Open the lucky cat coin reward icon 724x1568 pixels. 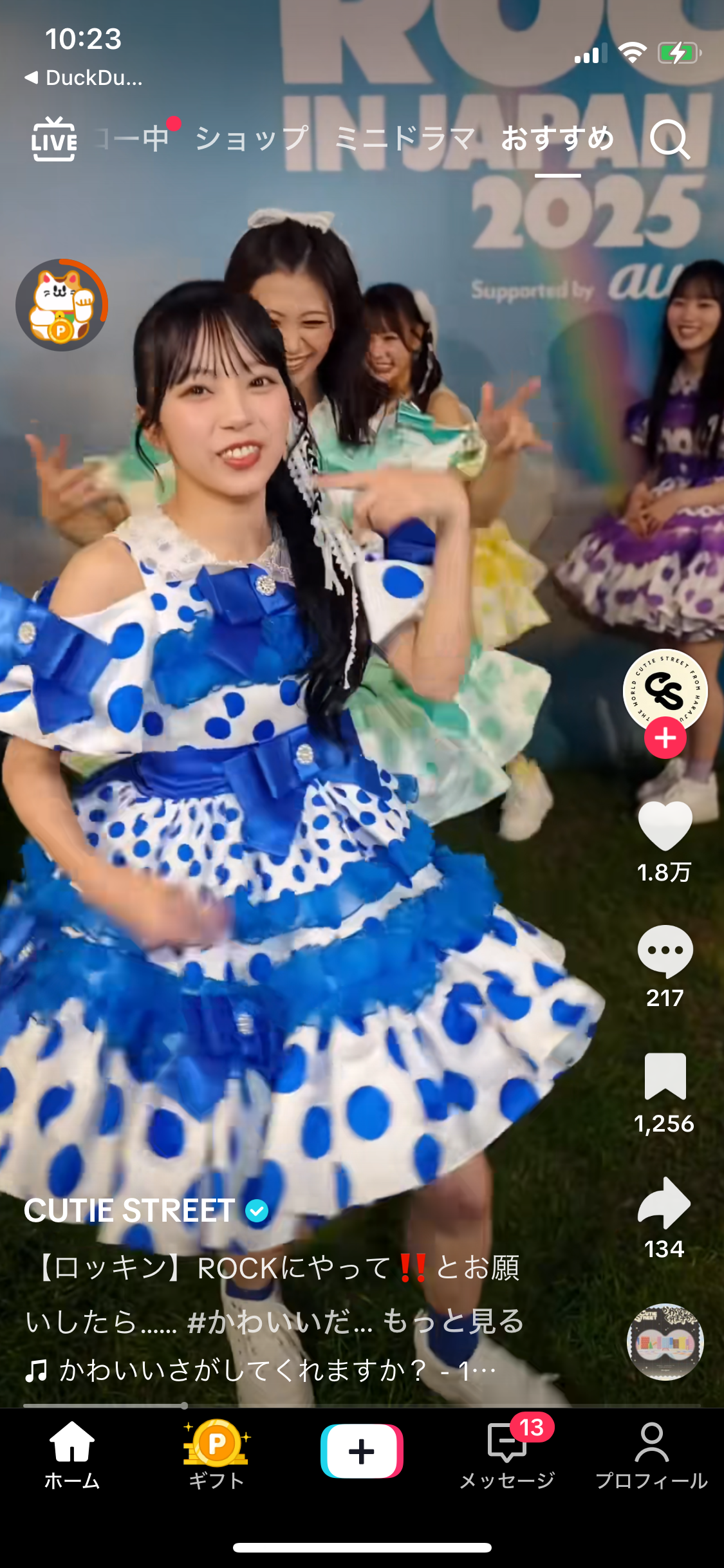pyautogui.click(x=62, y=305)
